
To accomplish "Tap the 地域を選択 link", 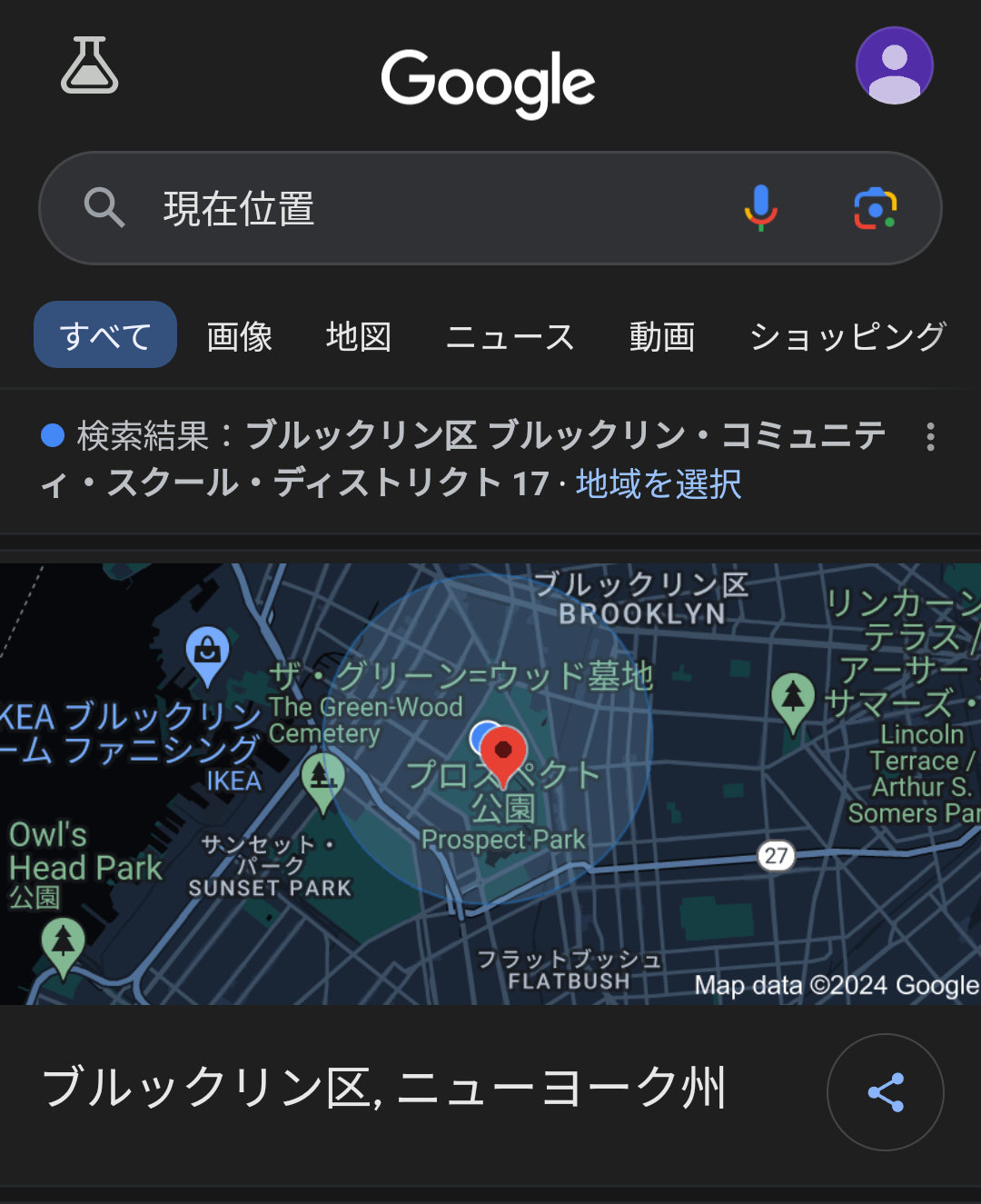I will (659, 483).
